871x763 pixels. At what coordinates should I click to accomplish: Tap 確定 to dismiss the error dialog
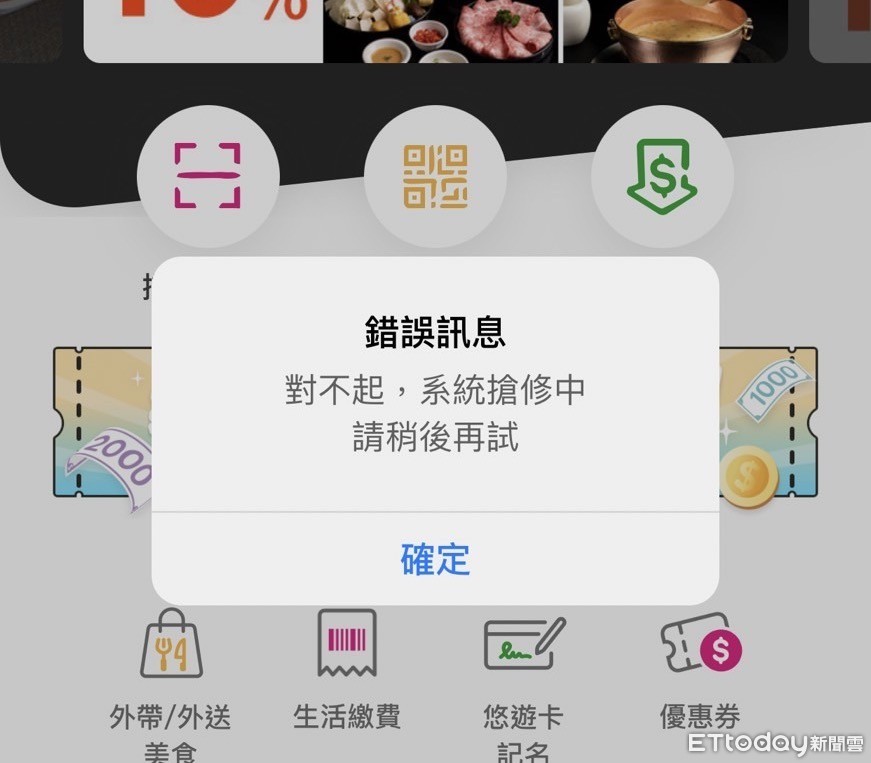click(x=435, y=559)
